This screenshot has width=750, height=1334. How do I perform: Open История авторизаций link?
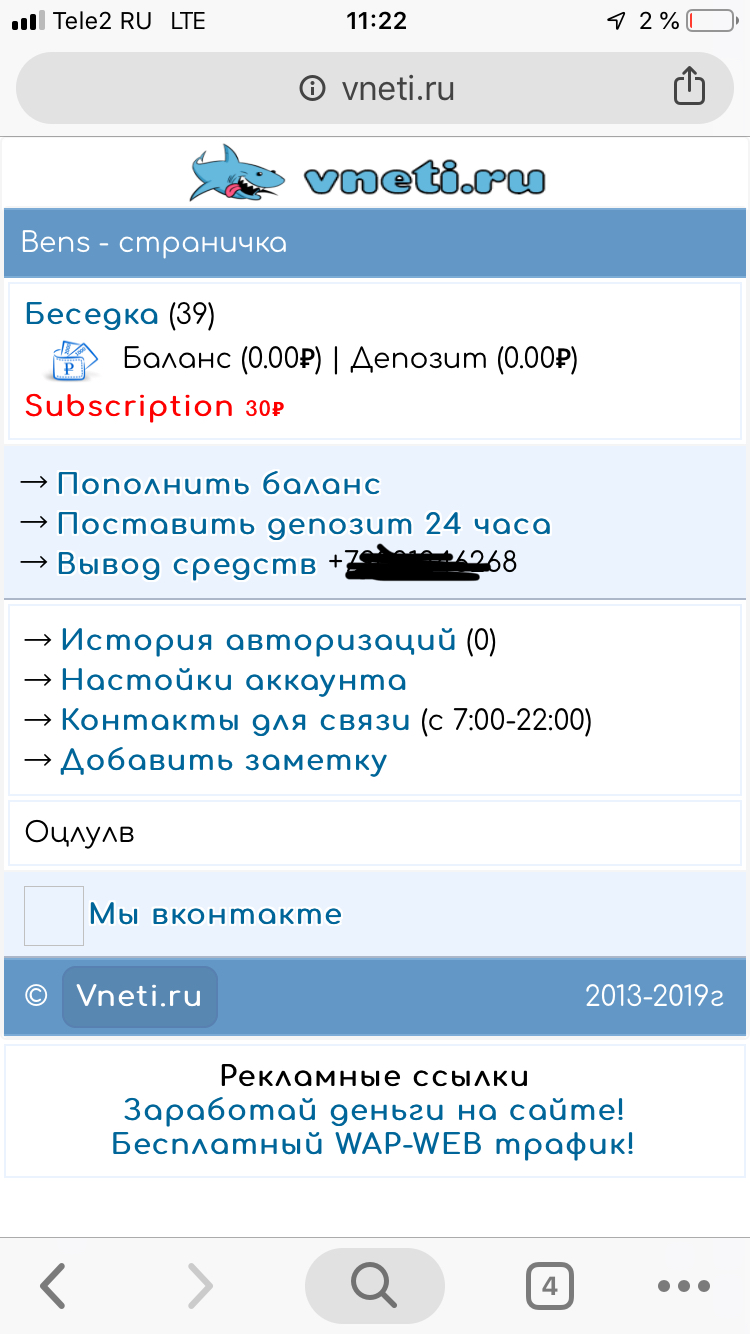(x=258, y=640)
